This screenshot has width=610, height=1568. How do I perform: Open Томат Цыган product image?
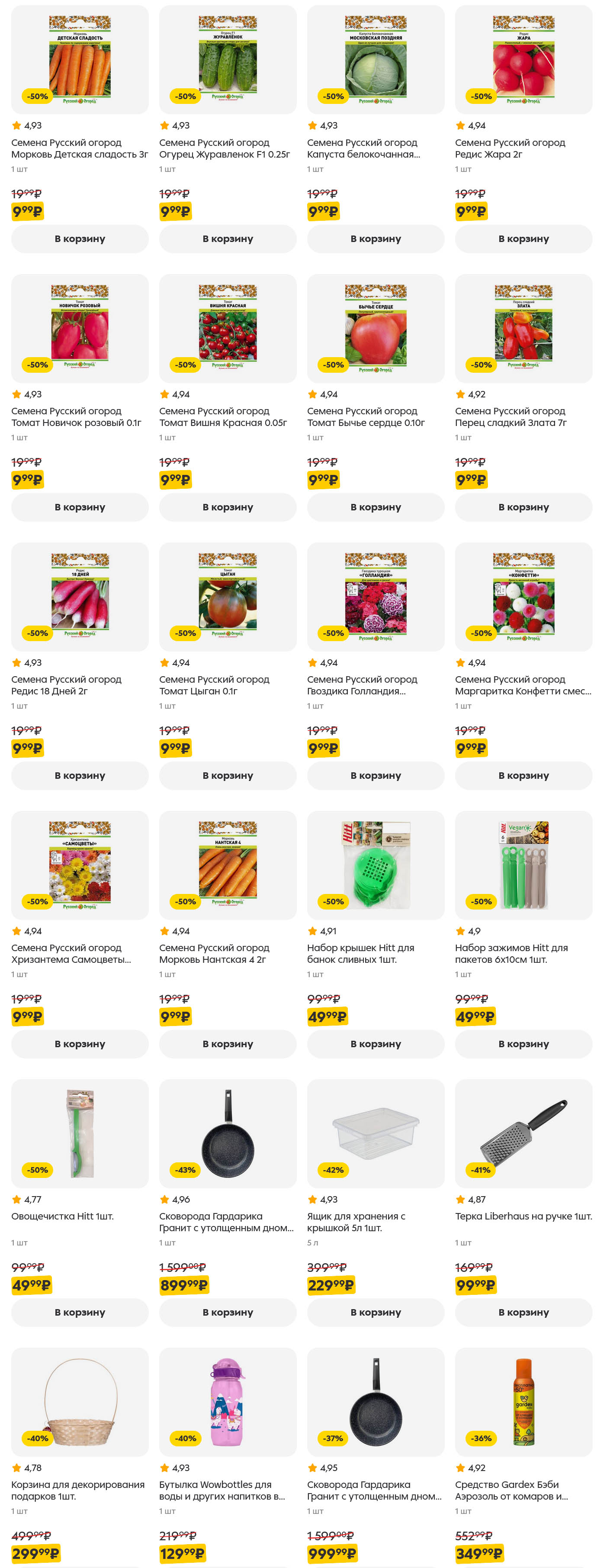[x=228, y=597]
